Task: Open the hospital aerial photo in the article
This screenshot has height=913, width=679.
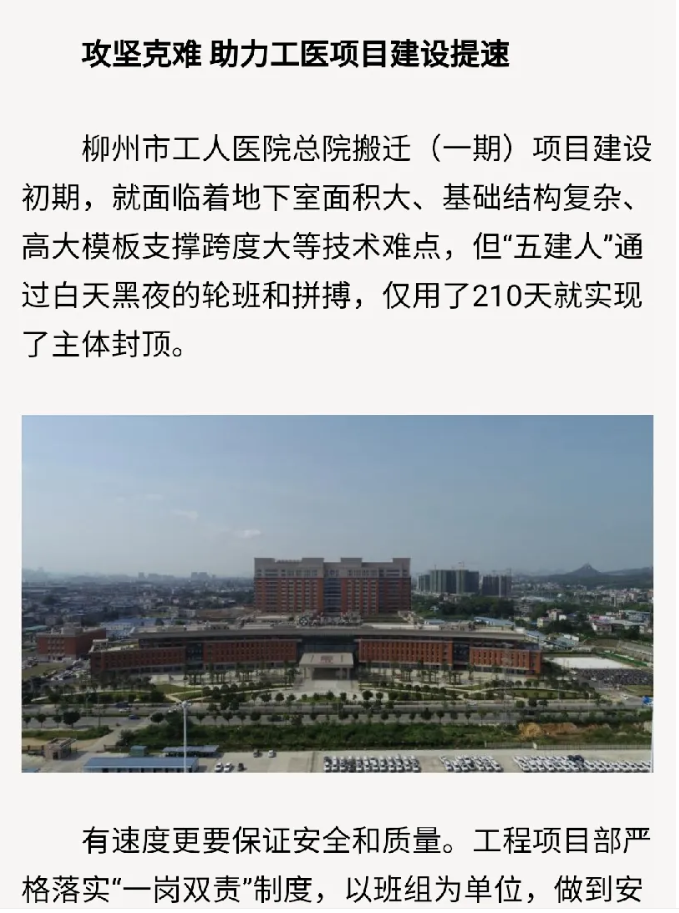Action: pos(337,593)
